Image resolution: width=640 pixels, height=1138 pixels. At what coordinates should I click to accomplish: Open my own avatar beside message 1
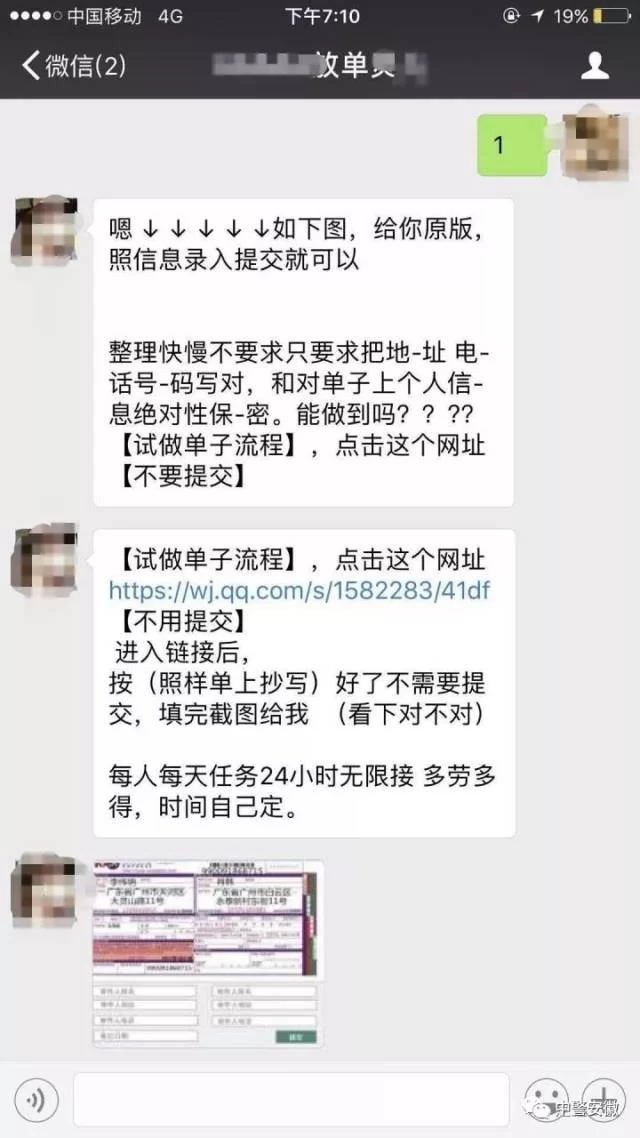click(x=595, y=147)
